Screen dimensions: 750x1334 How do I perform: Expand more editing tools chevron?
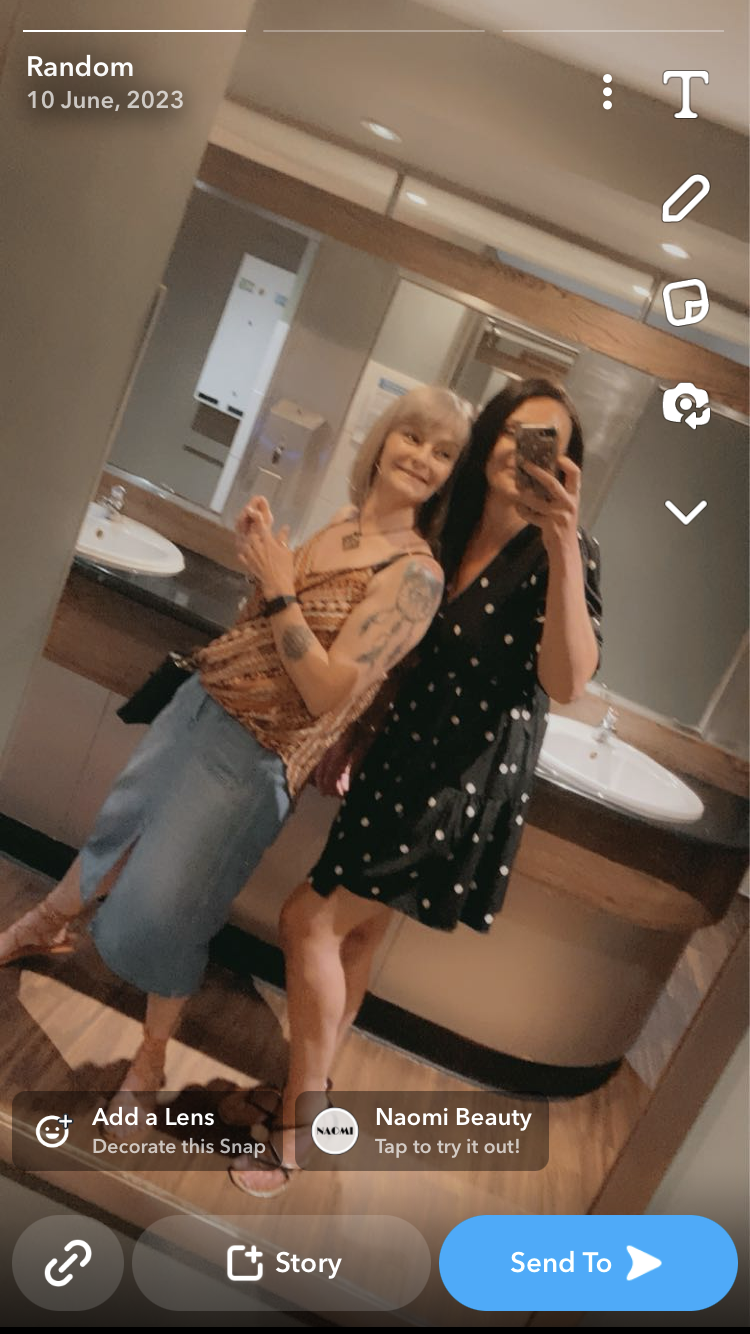[x=686, y=512]
